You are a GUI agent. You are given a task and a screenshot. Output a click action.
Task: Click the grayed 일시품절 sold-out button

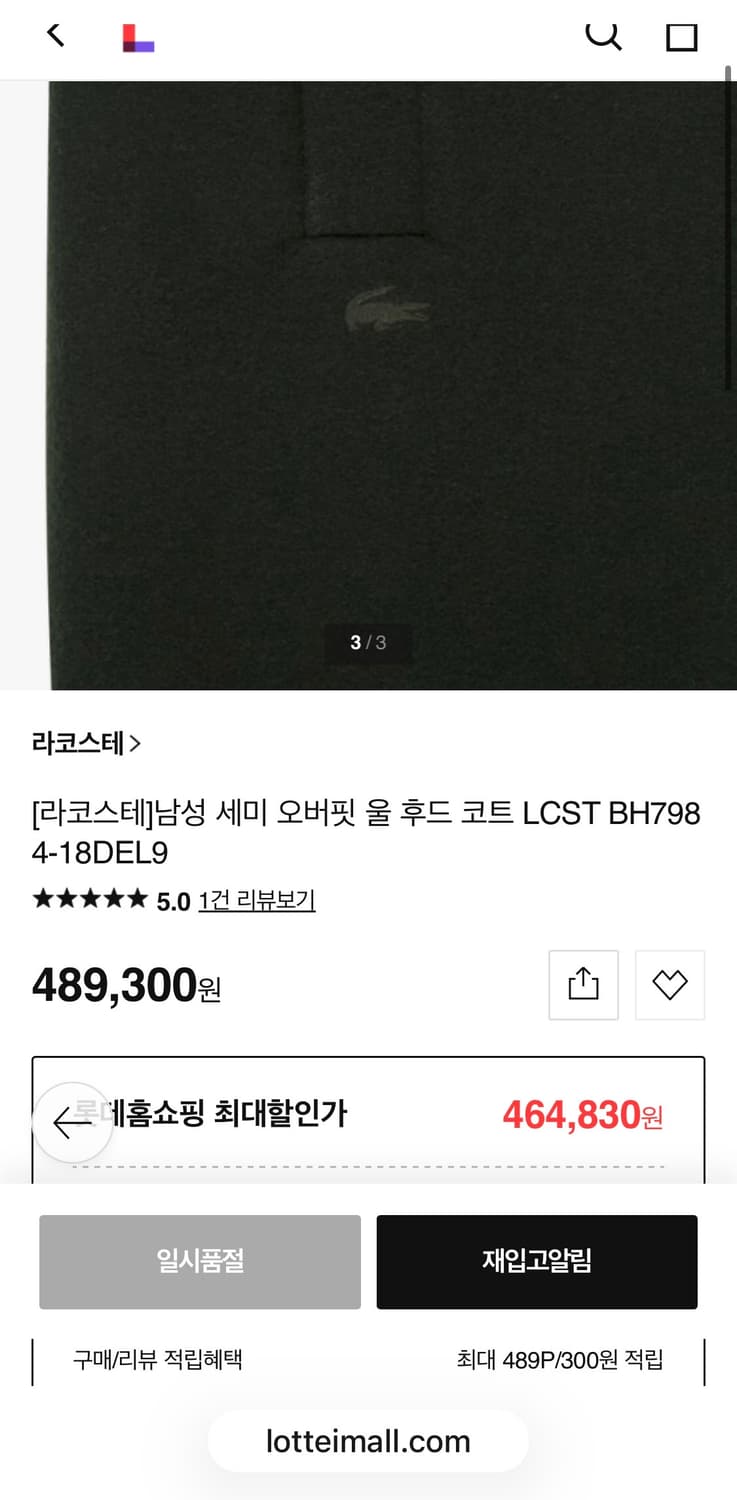click(x=199, y=1261)
